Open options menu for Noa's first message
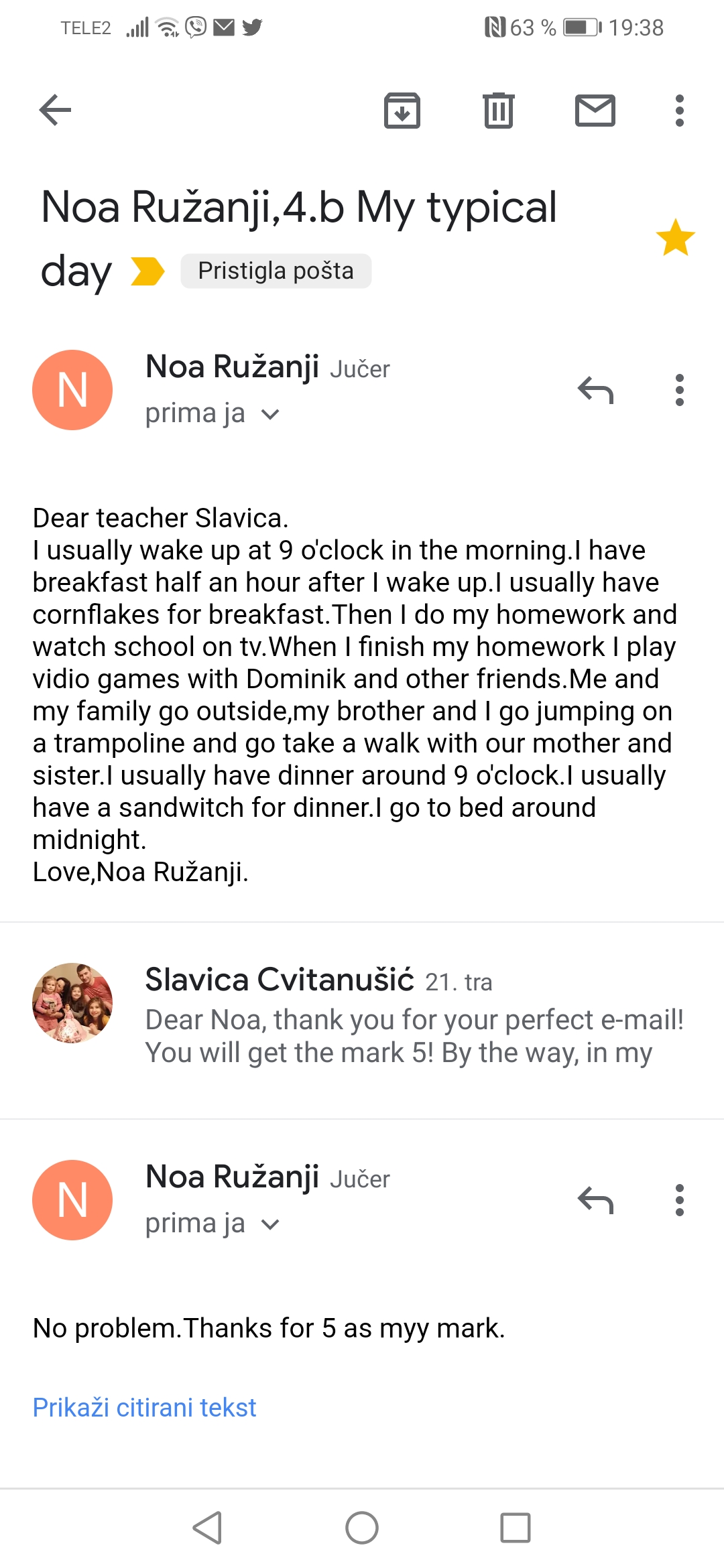The image size is (724, 1568). (x=679, y=390)
